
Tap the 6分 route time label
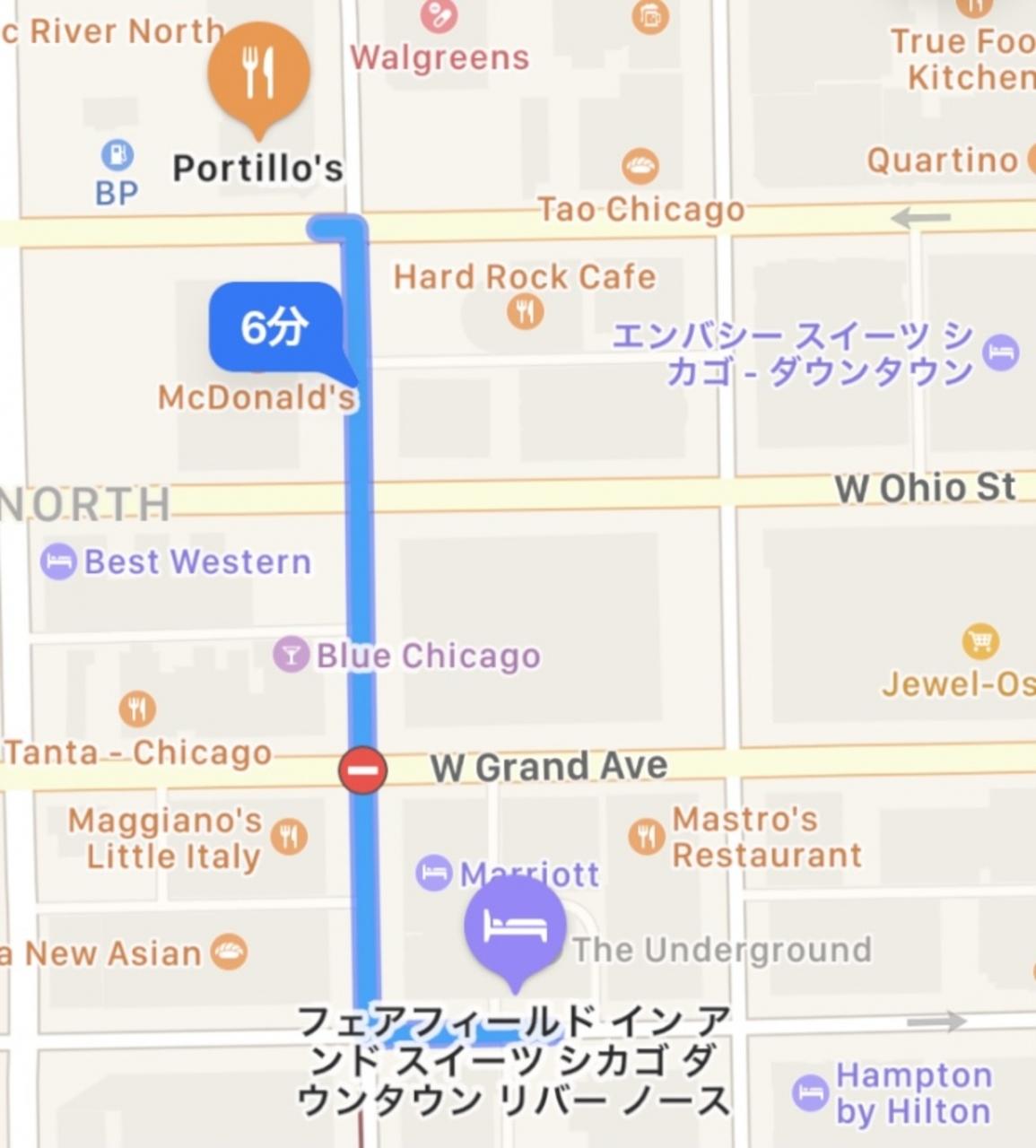click(x=277, y=328)
